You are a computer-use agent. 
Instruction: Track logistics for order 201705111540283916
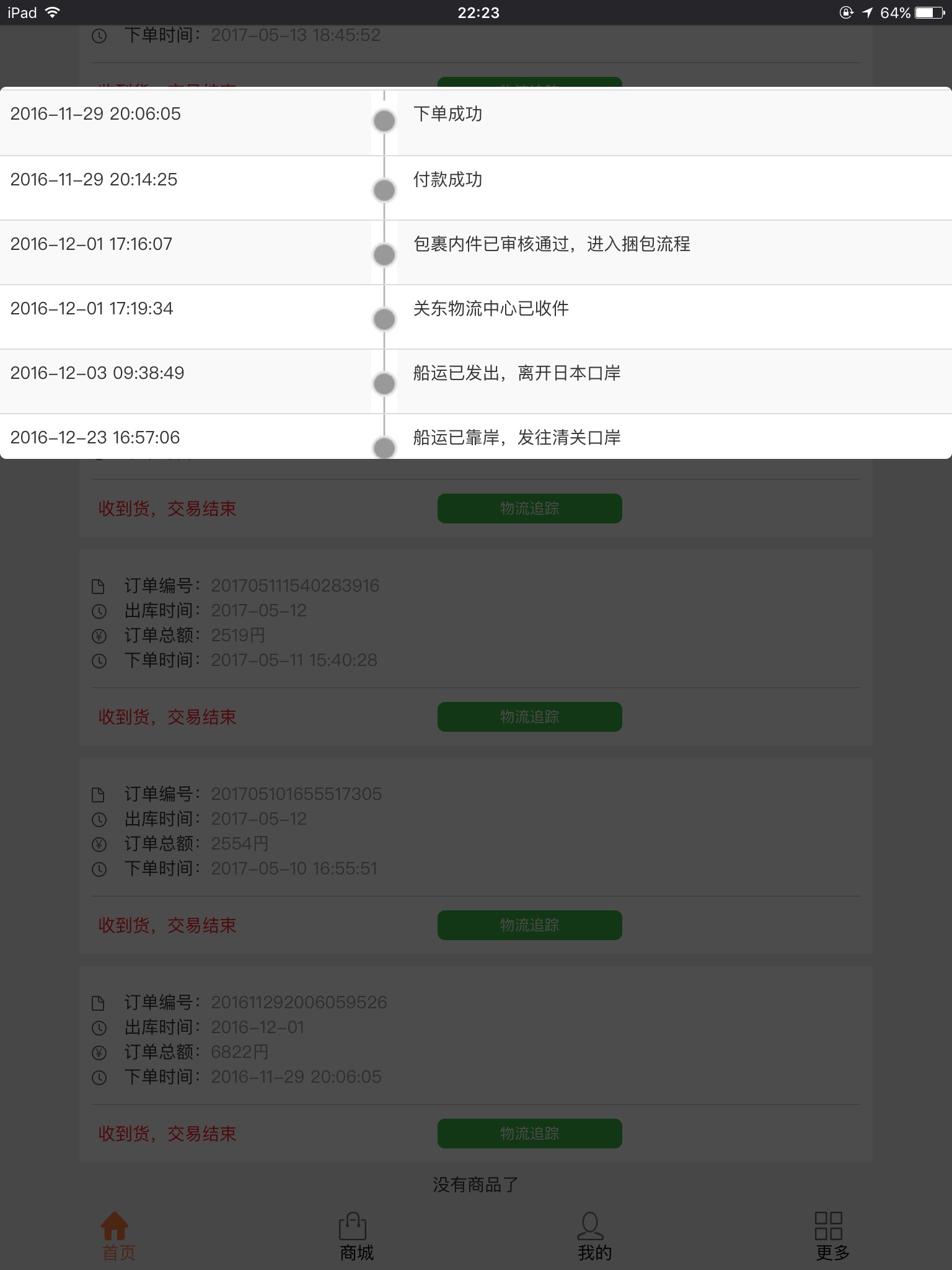[x=529, y=717]
